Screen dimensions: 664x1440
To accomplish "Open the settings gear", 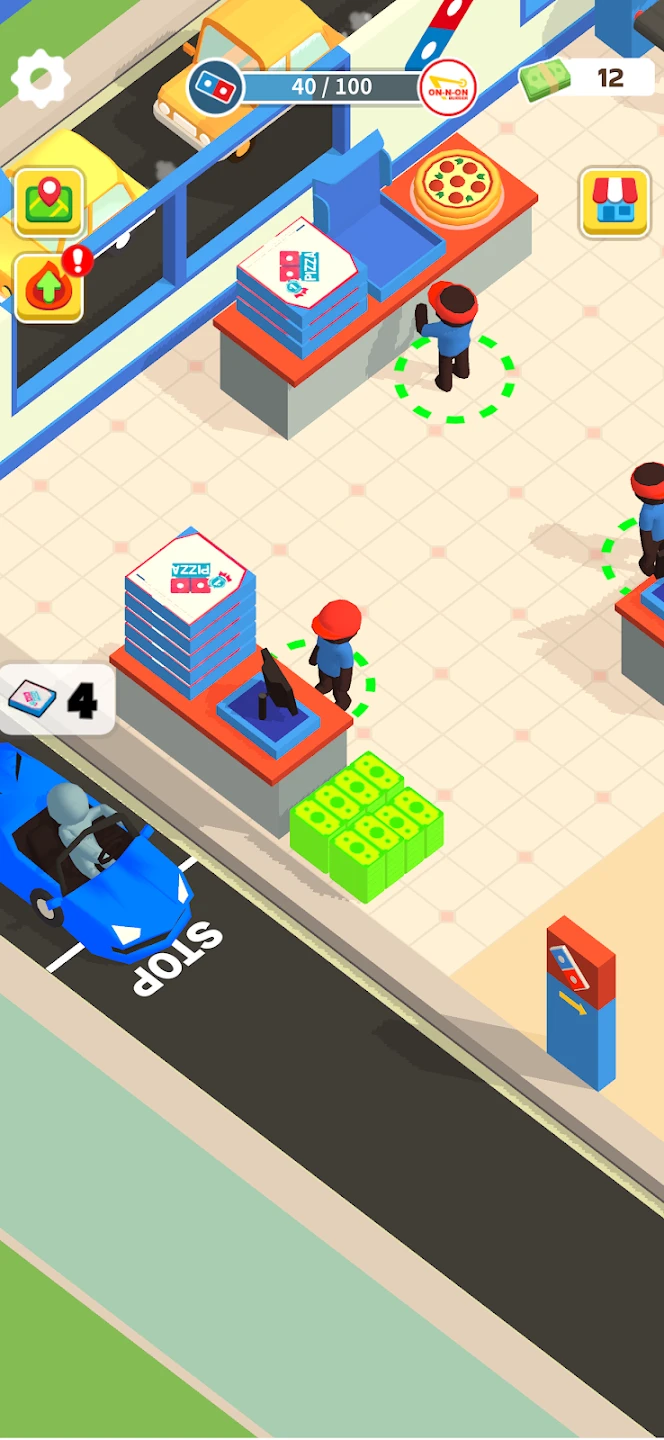I will click(x=41, y=78).
